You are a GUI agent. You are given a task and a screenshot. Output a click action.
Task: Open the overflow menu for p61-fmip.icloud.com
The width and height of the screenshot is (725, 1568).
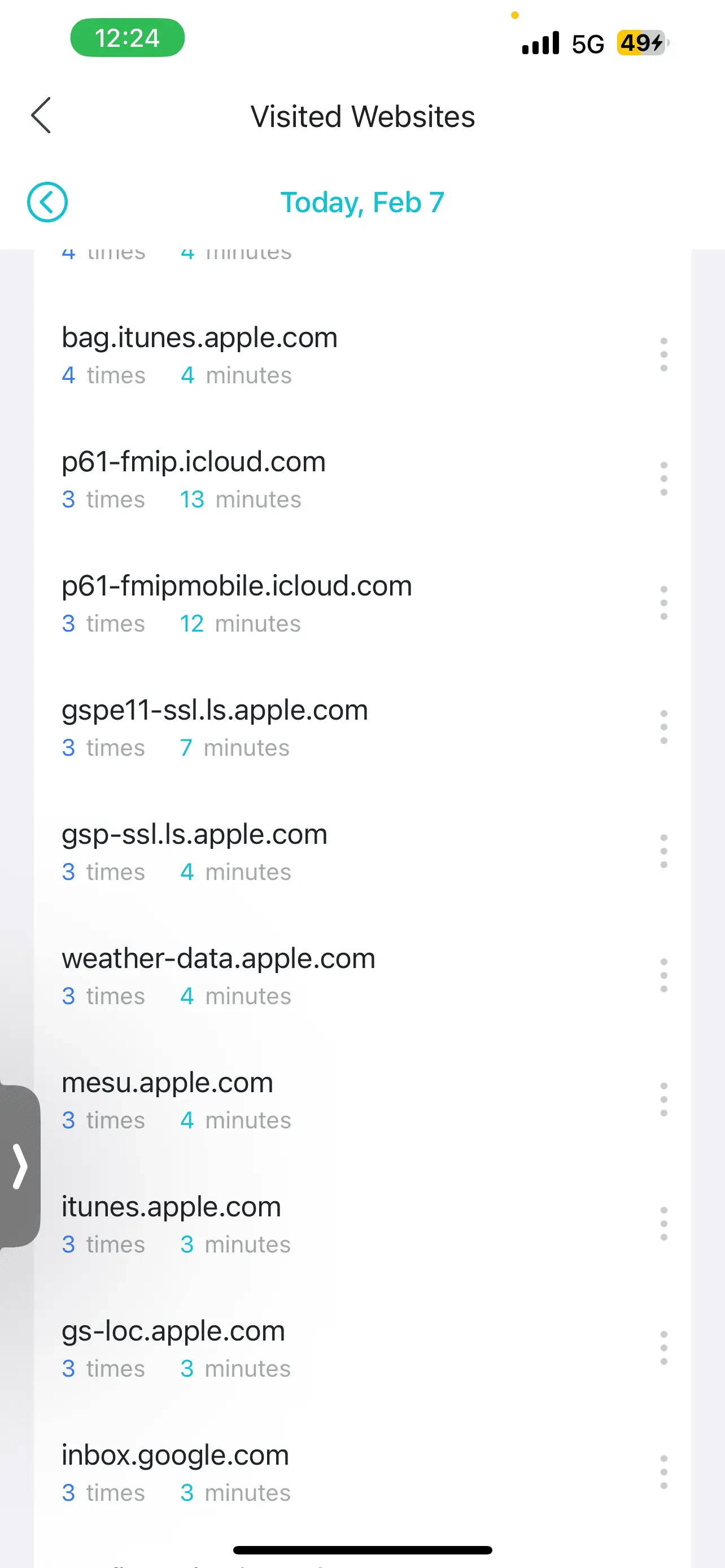point(663,480)
